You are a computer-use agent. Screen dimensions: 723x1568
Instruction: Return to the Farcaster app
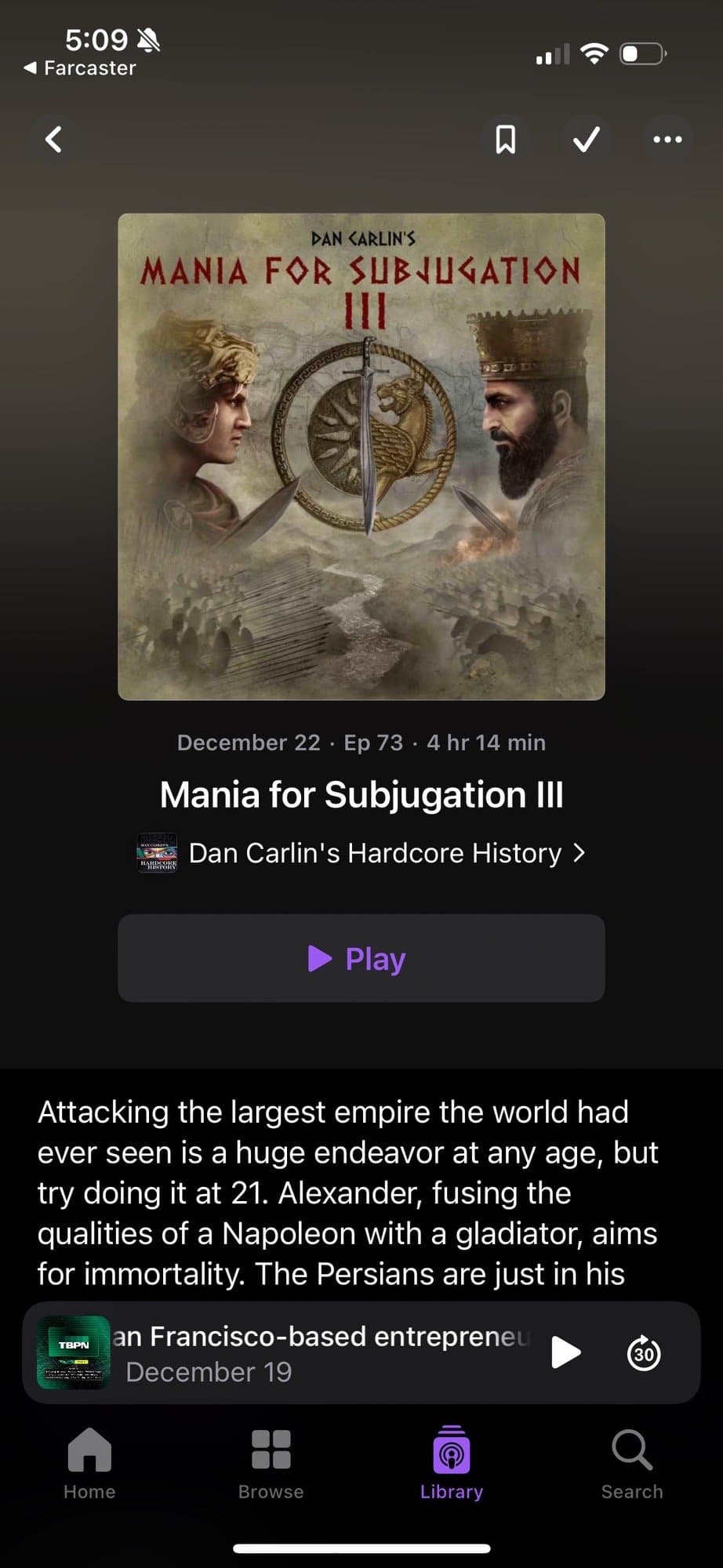tap(80, 68)
